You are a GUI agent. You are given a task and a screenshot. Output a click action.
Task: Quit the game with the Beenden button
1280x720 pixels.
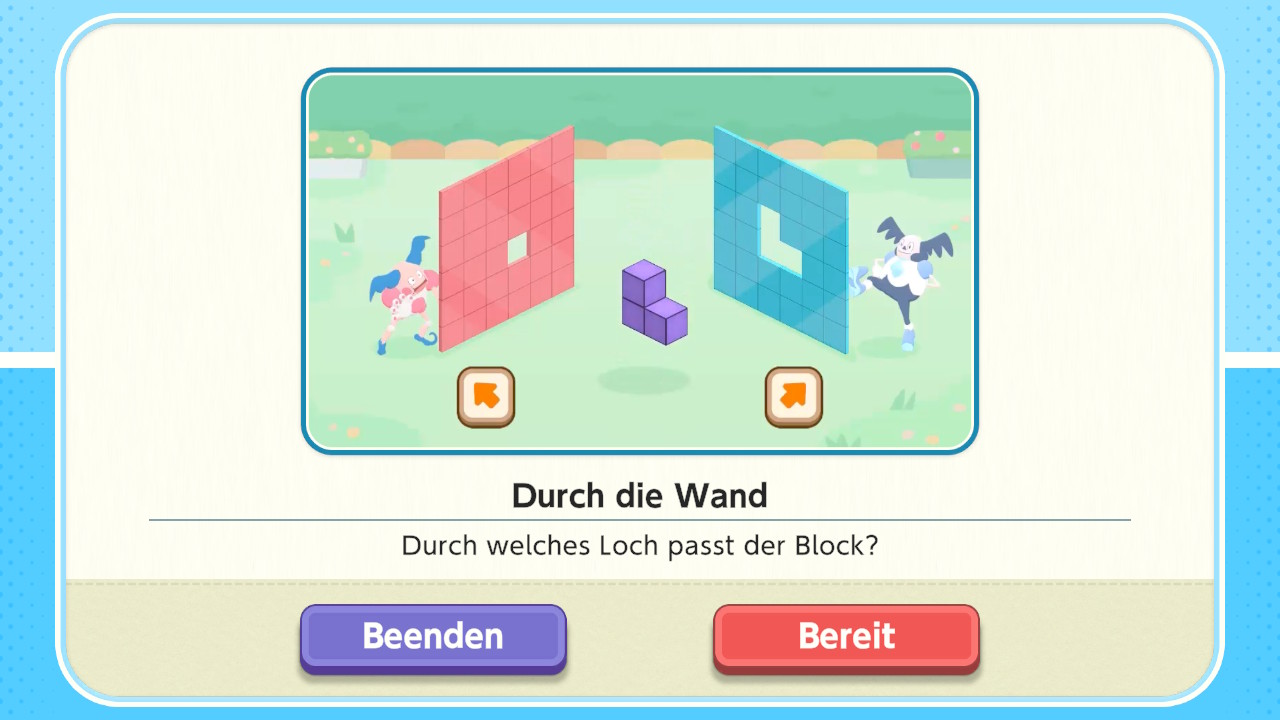coord(433,637)
